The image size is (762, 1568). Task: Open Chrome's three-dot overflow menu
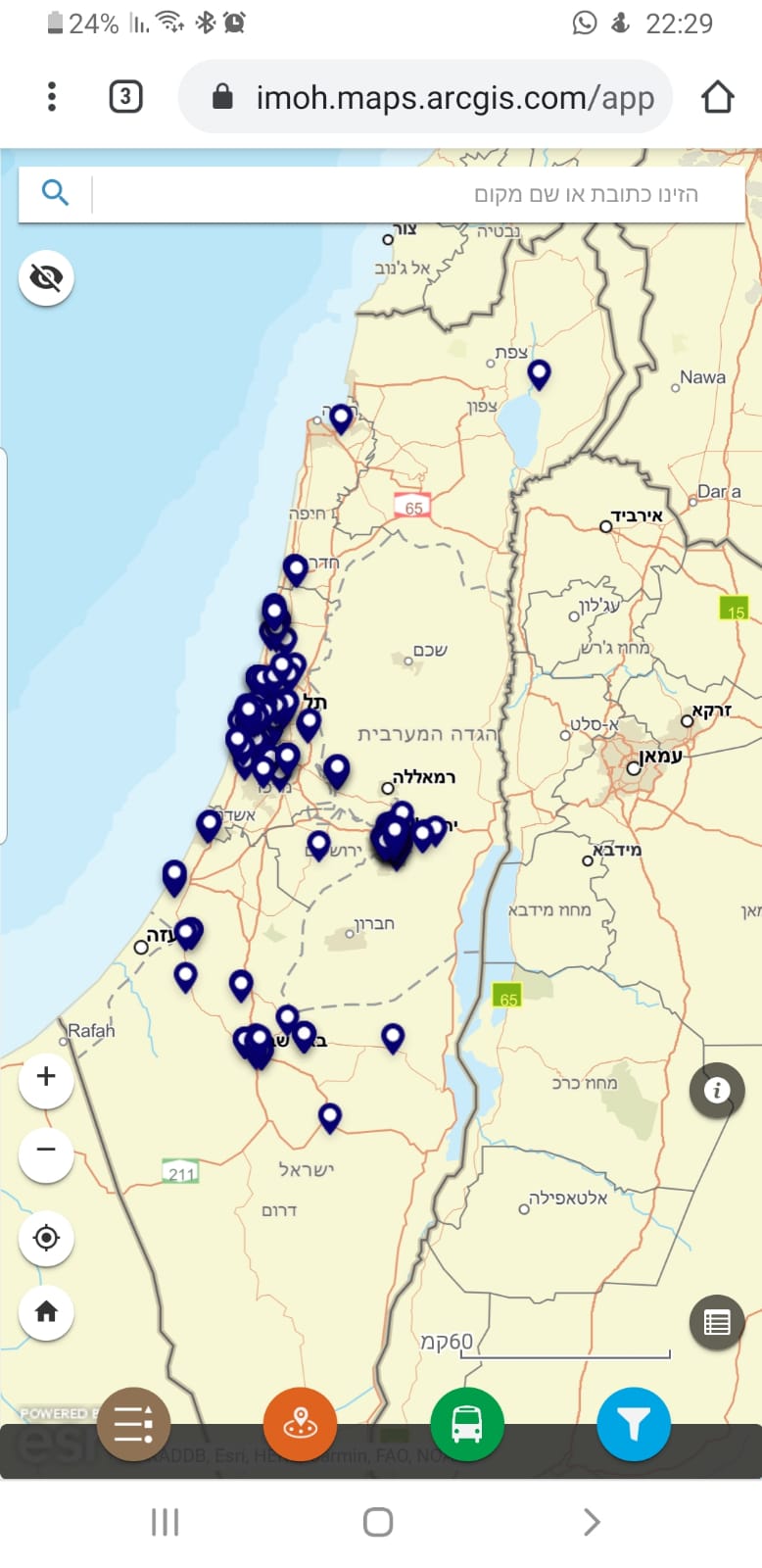(x=51, y=97)
